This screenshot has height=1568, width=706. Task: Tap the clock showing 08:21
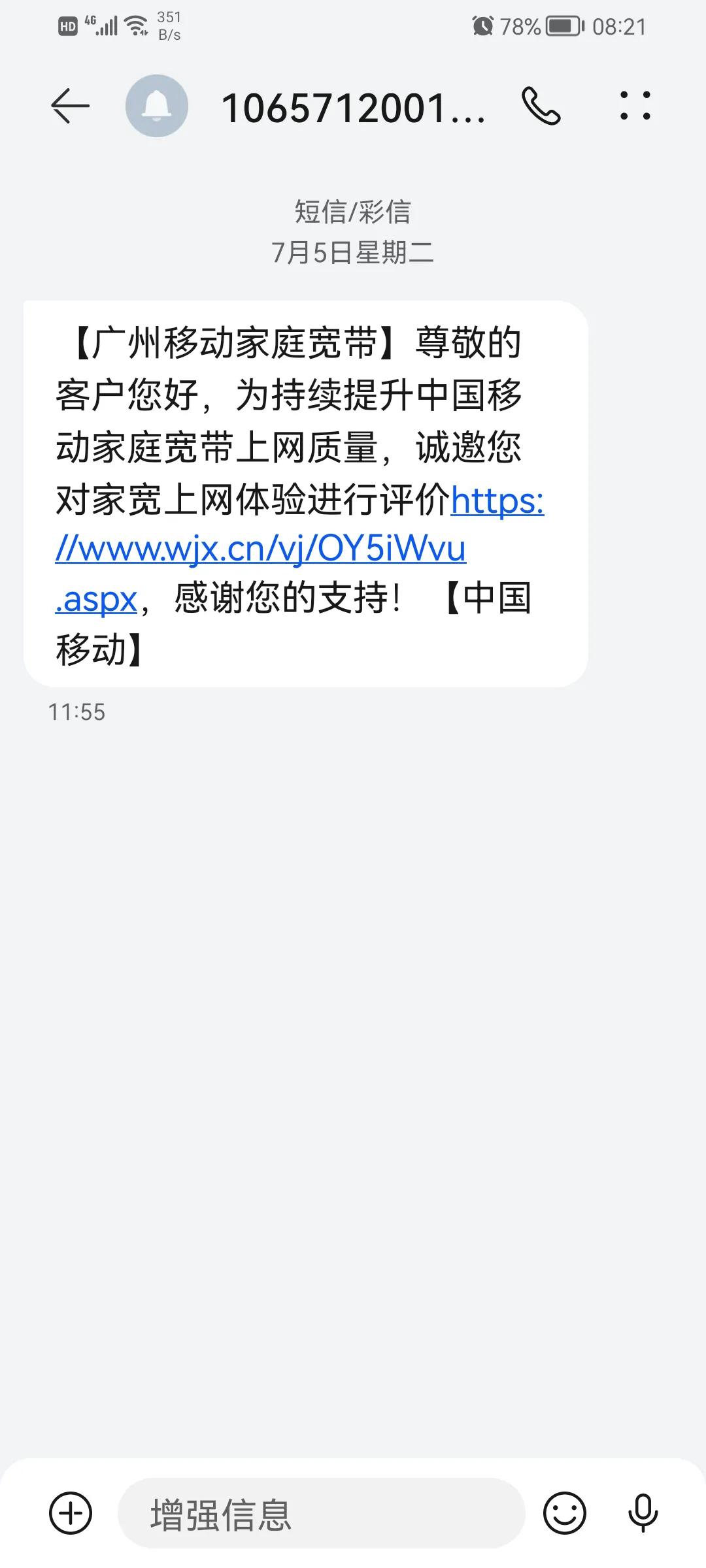(x=619, y=26)
